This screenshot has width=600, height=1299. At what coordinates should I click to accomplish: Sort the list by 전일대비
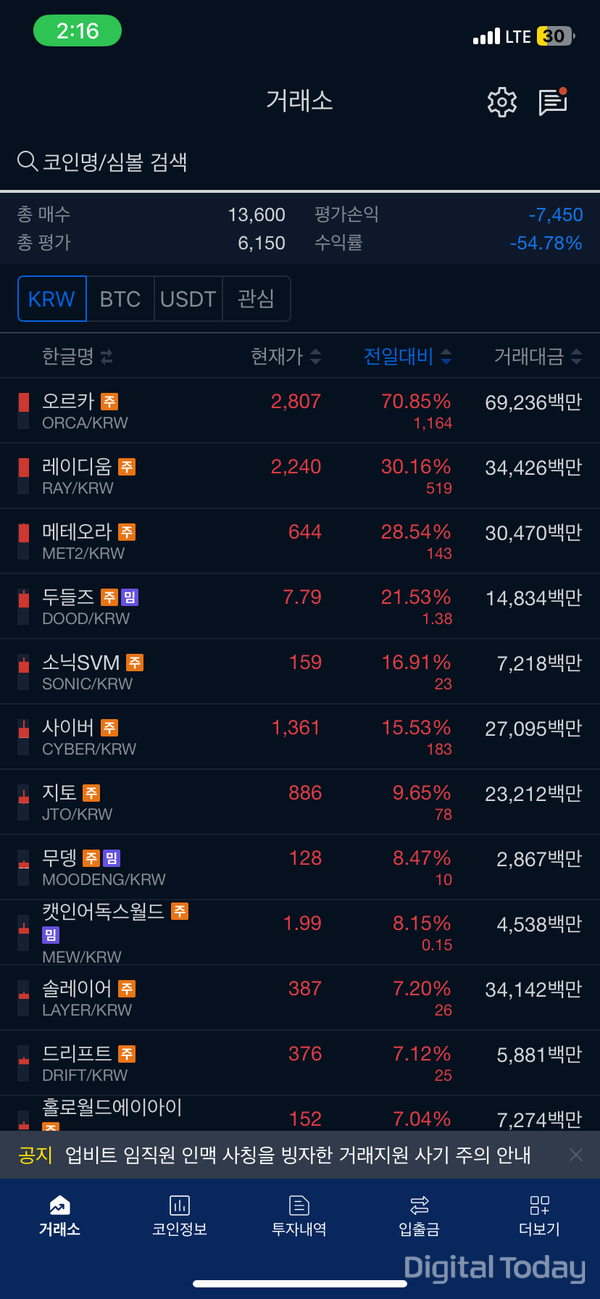click(x=407, y=357)
